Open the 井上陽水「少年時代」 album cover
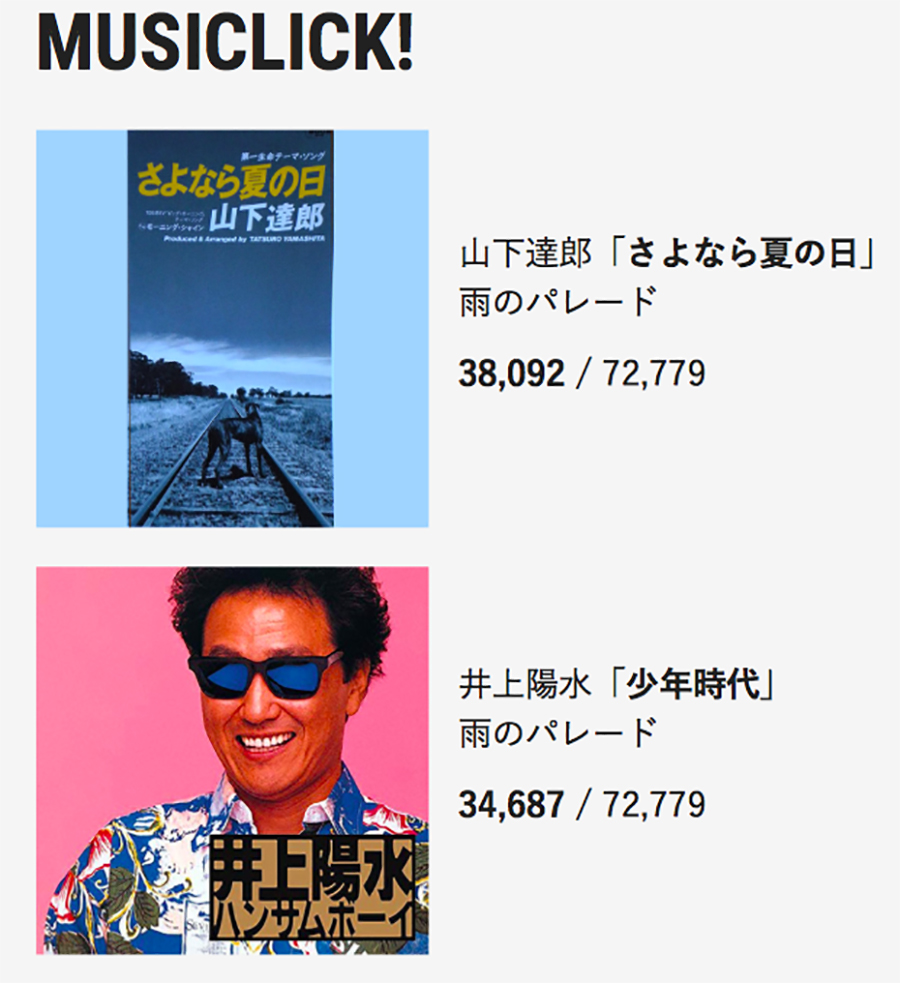The width and height of the screenshot is (900, 983). pyautogui.click(x=232, y=760)
